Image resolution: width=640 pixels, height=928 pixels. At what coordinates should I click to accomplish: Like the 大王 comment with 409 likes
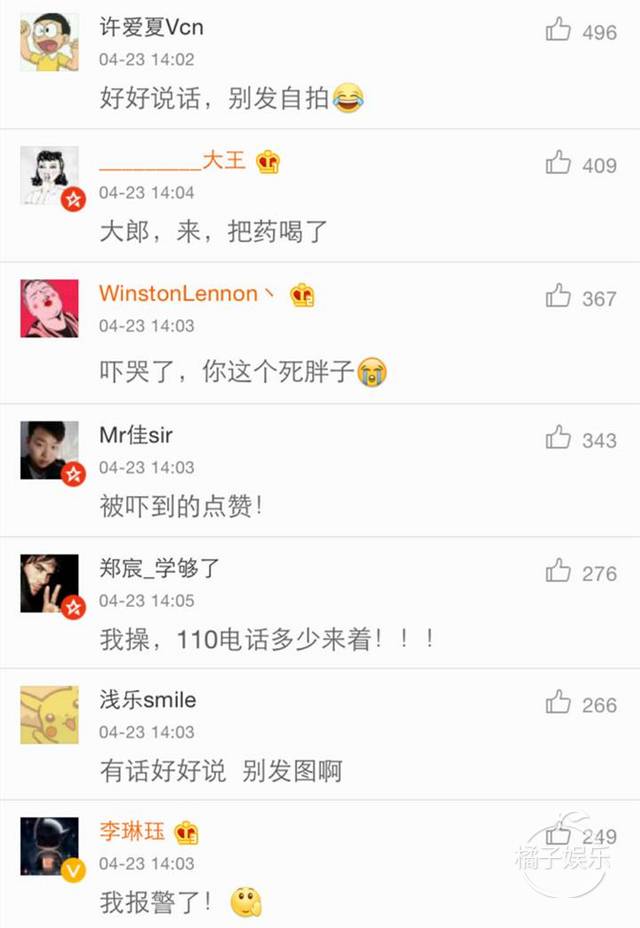pos(558,163)
